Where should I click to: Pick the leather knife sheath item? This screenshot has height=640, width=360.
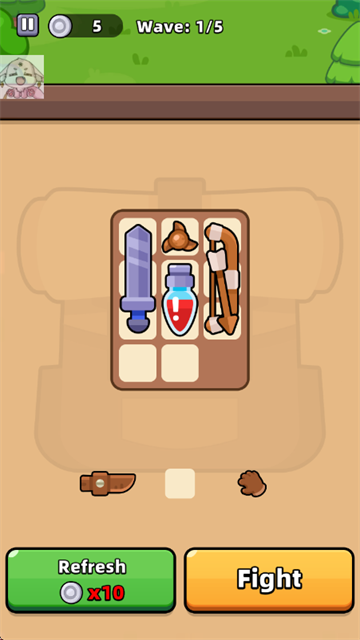click(x=108, y=483)
